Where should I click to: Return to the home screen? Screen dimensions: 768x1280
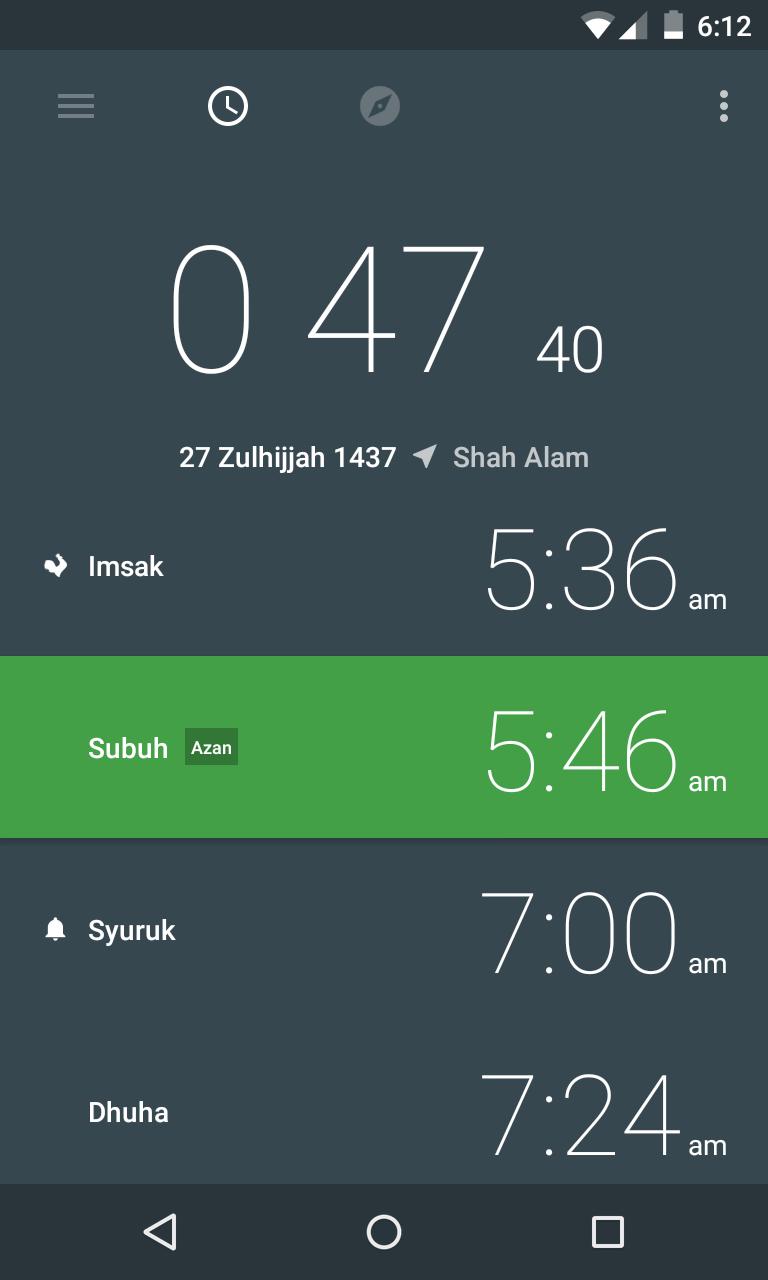coord(384,1232)
